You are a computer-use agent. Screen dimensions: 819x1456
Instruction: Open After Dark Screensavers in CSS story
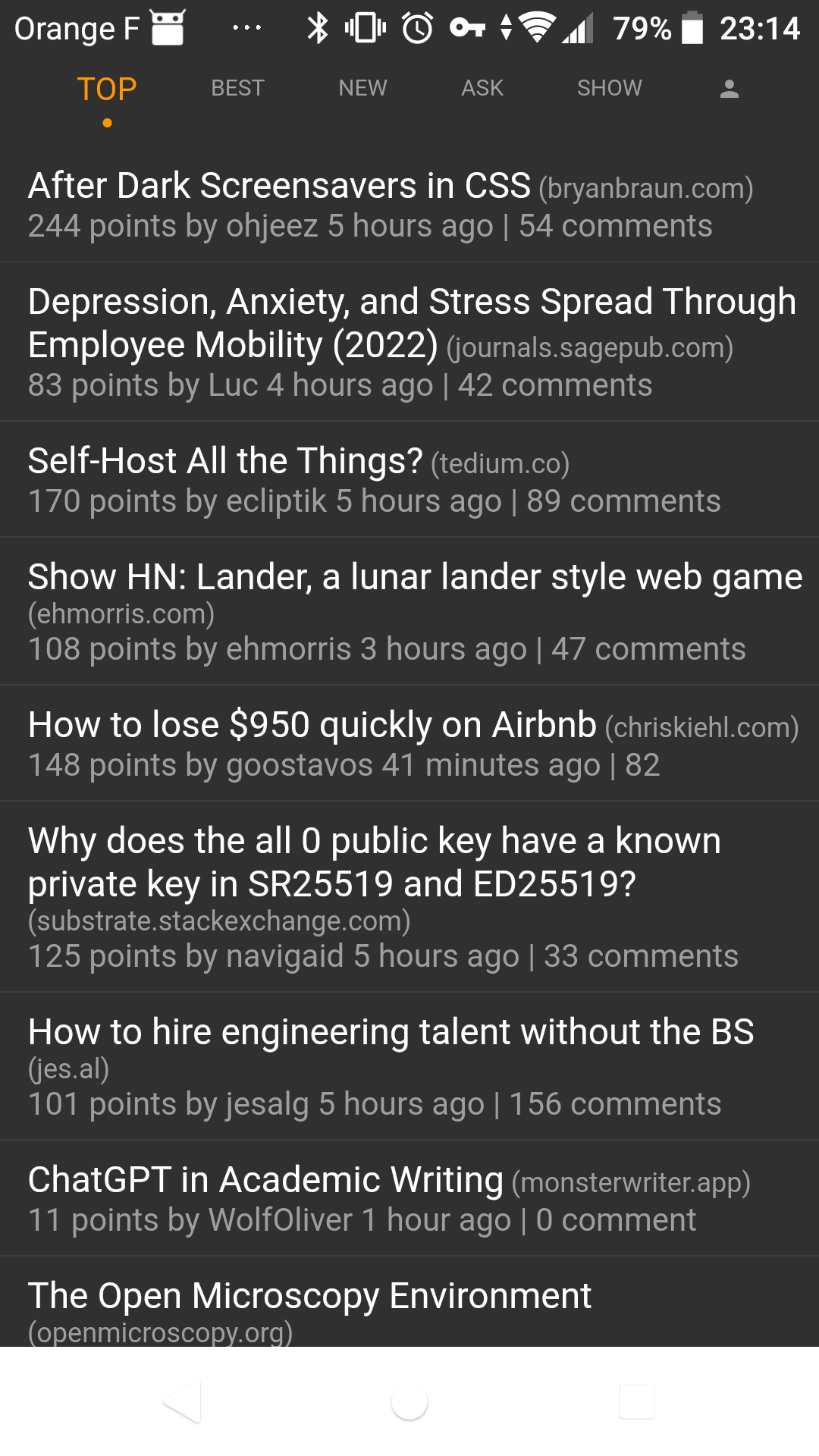(x=409, y=205)
